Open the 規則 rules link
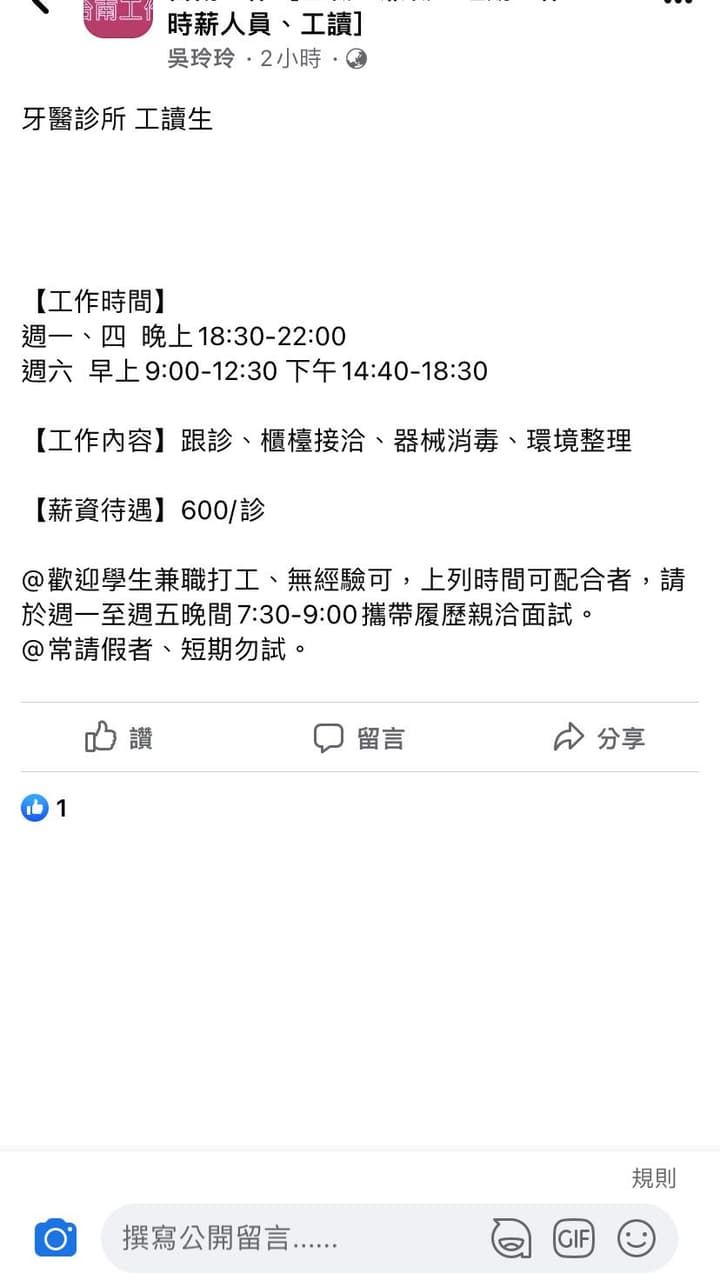The image size is (720, 1280). (654, 1178)
